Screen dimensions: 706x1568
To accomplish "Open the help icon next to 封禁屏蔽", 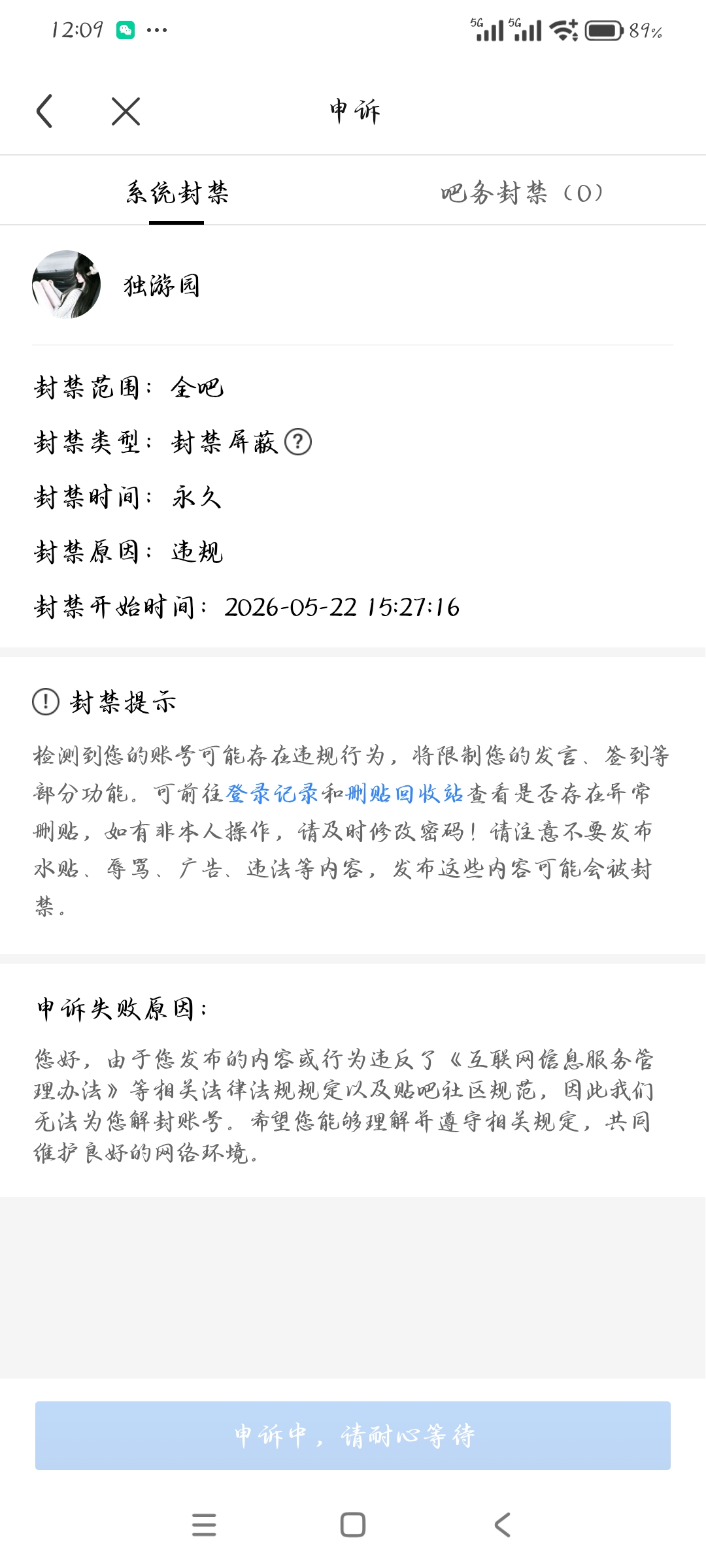I will point(298,442).
